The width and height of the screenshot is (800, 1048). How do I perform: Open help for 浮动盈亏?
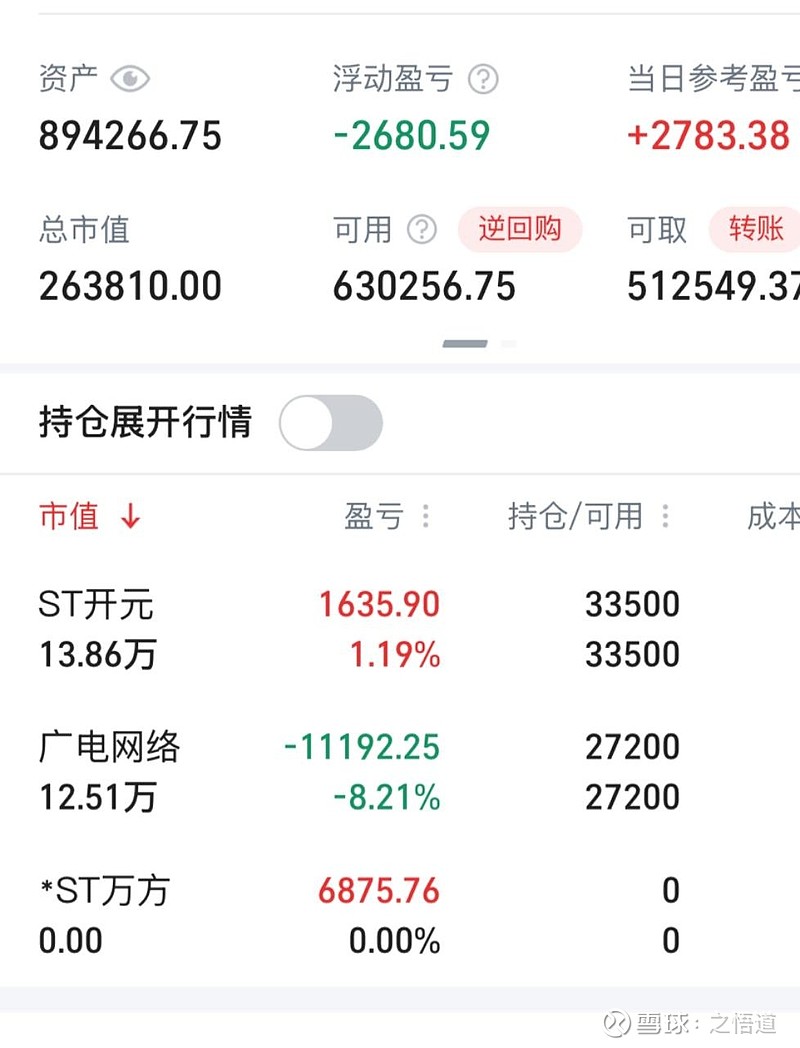click(483, 79)
